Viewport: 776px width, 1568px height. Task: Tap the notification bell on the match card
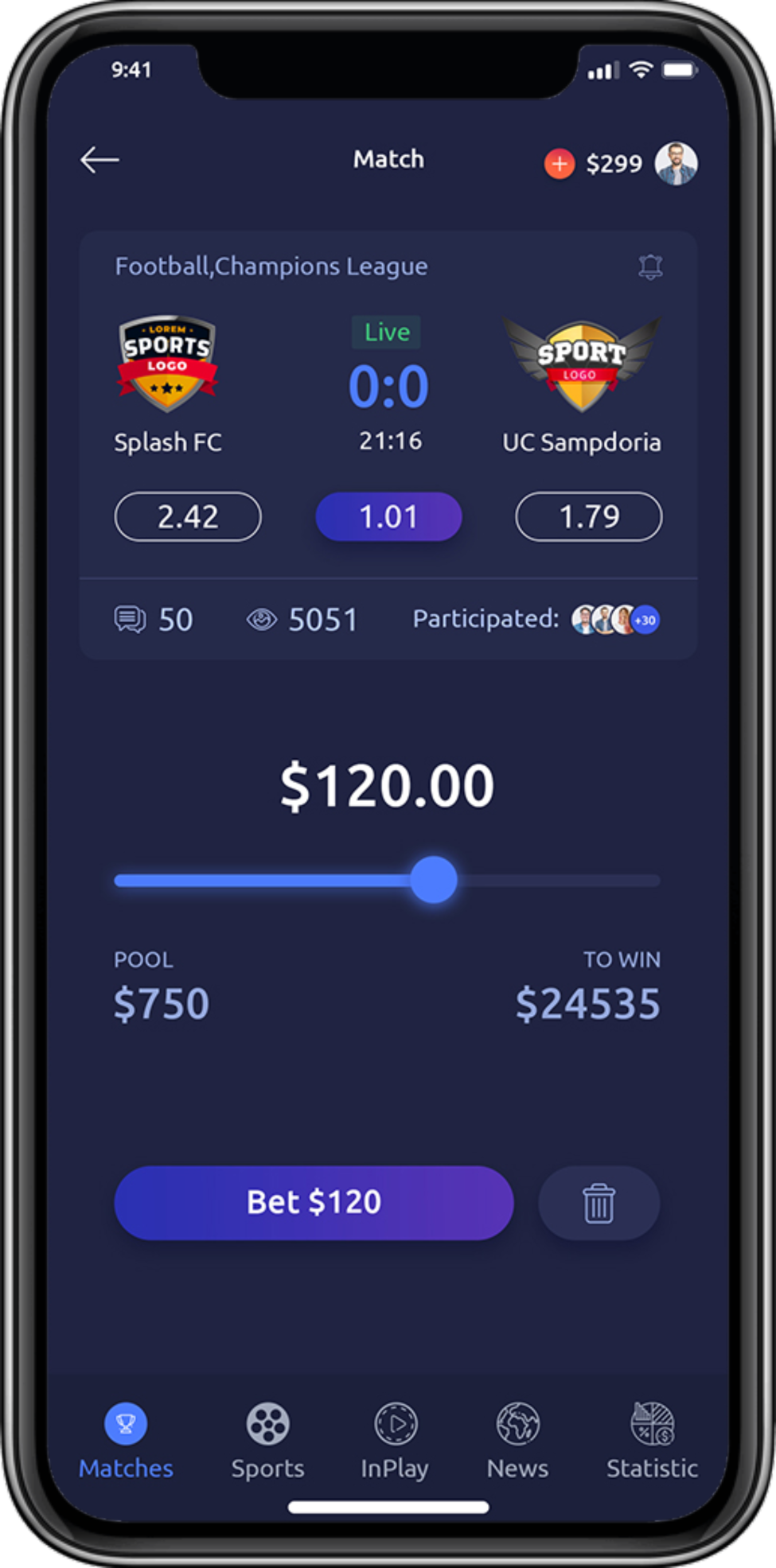(x=650, y=267)
